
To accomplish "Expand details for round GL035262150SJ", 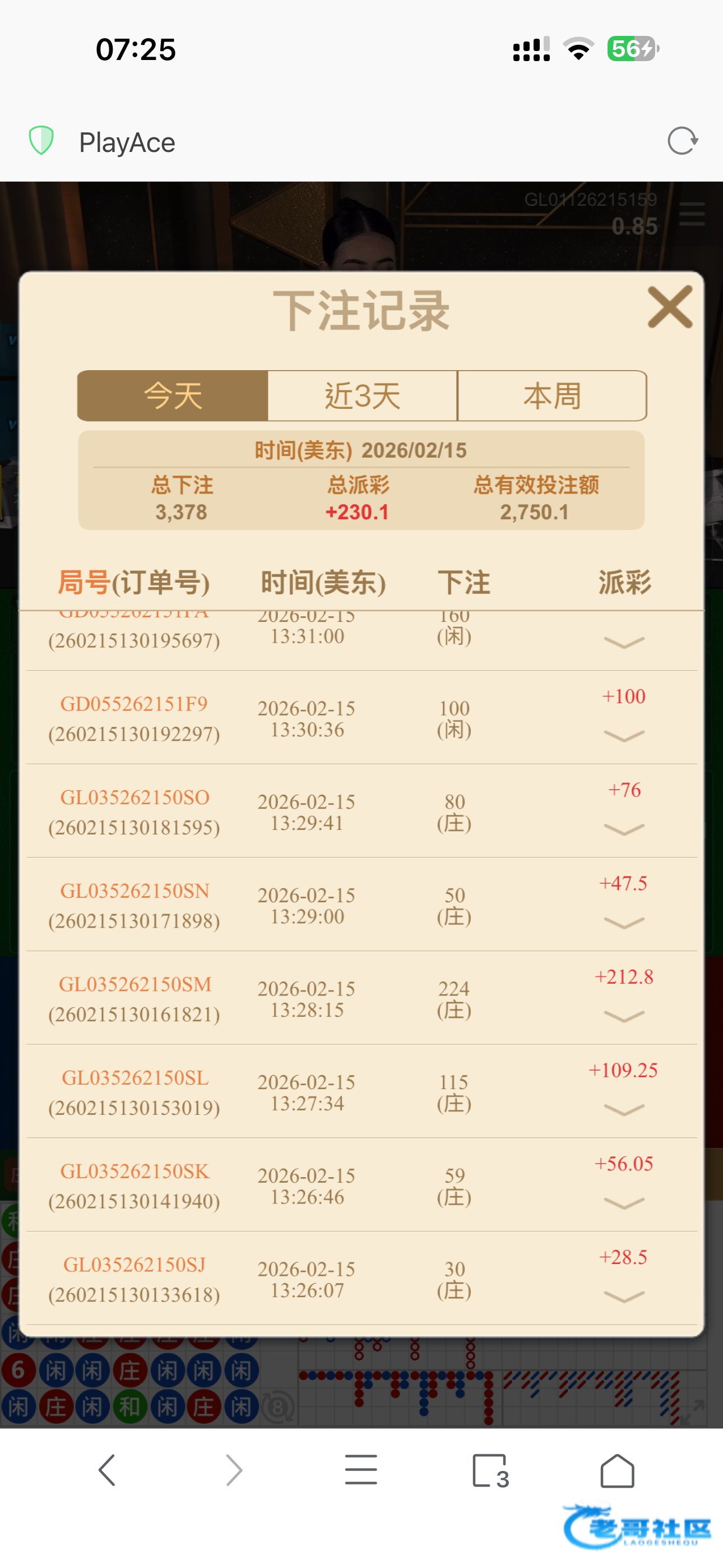I will pos(624,1297).
